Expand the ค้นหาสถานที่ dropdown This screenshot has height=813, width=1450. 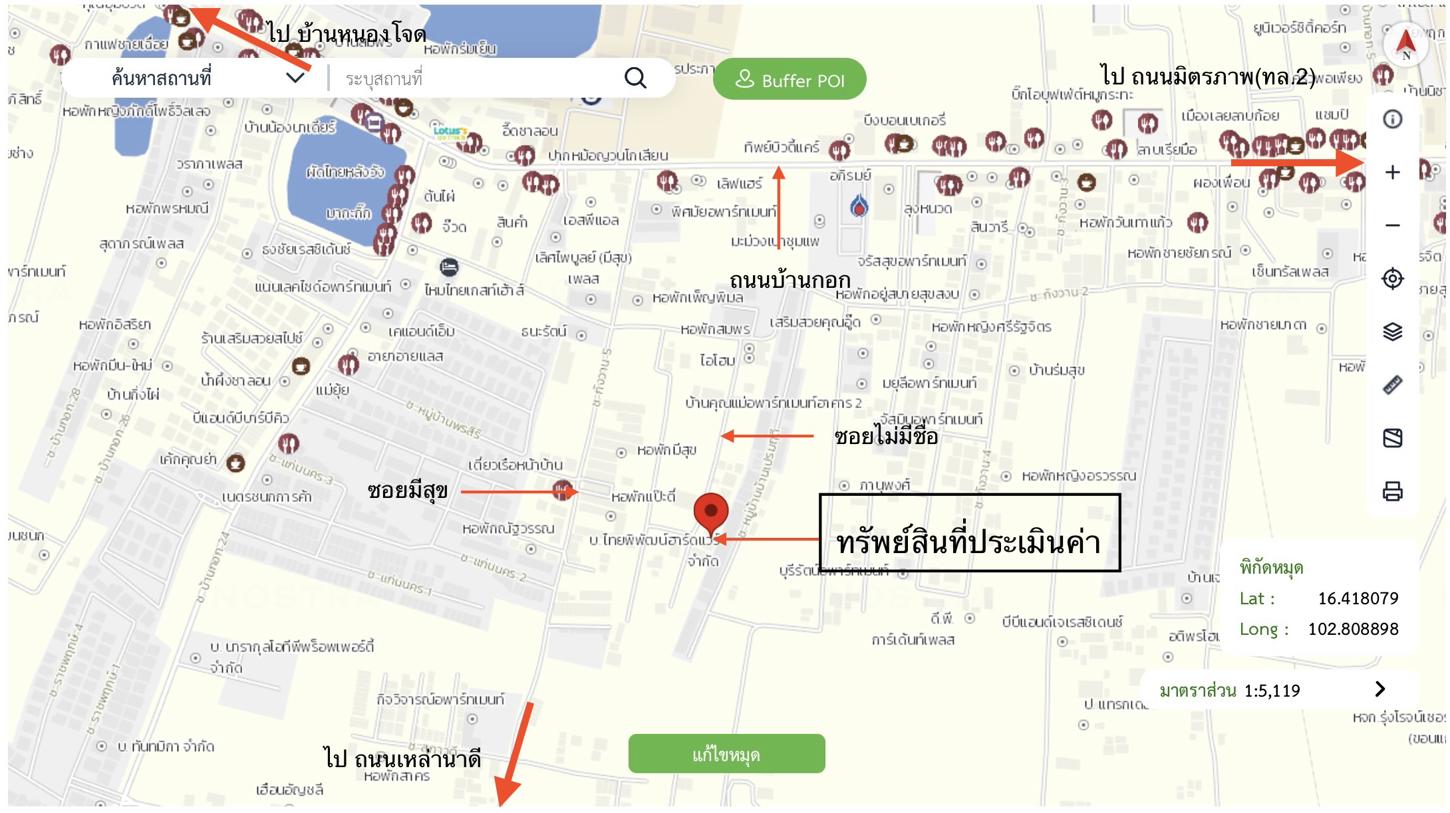click(295, 78)
